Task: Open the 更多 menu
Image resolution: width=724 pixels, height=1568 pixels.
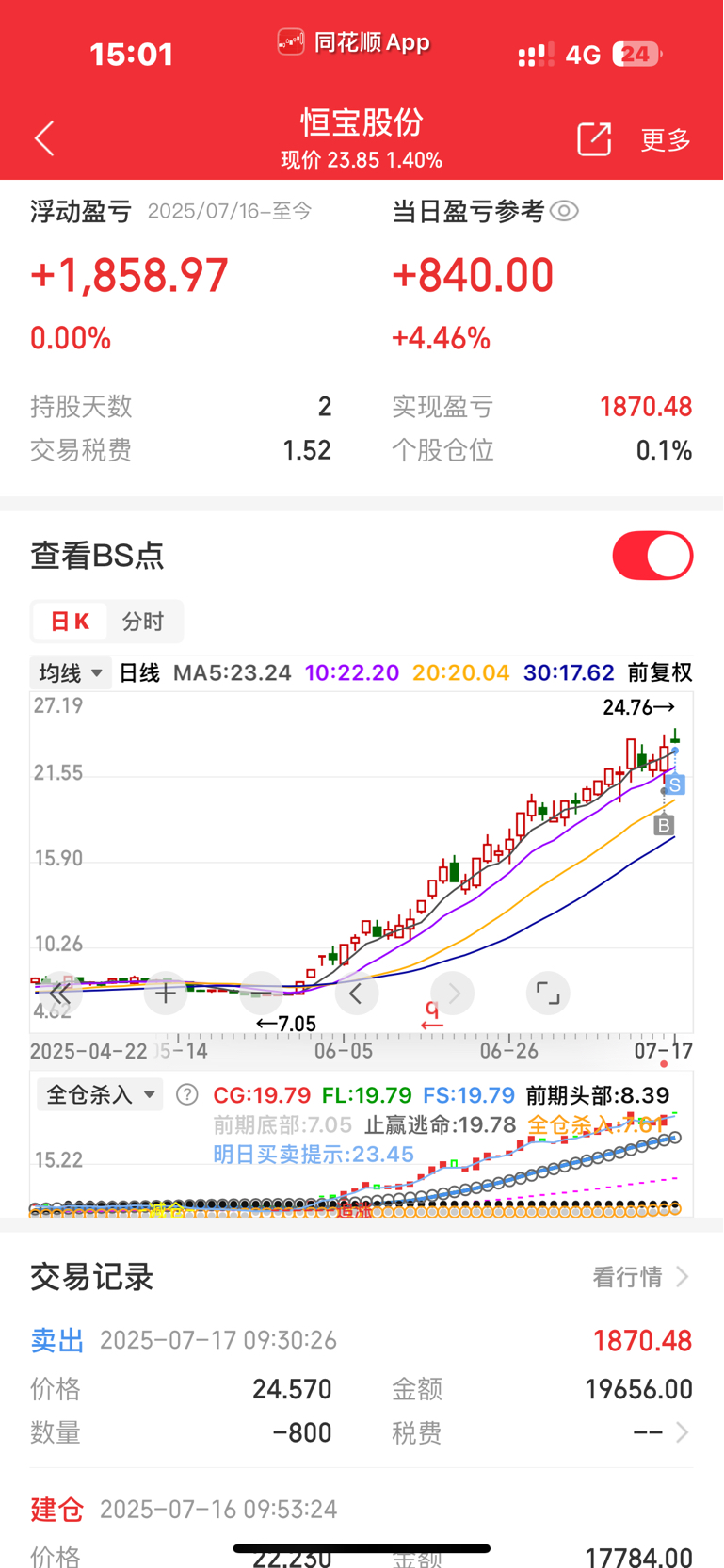Action: (666, 139)
